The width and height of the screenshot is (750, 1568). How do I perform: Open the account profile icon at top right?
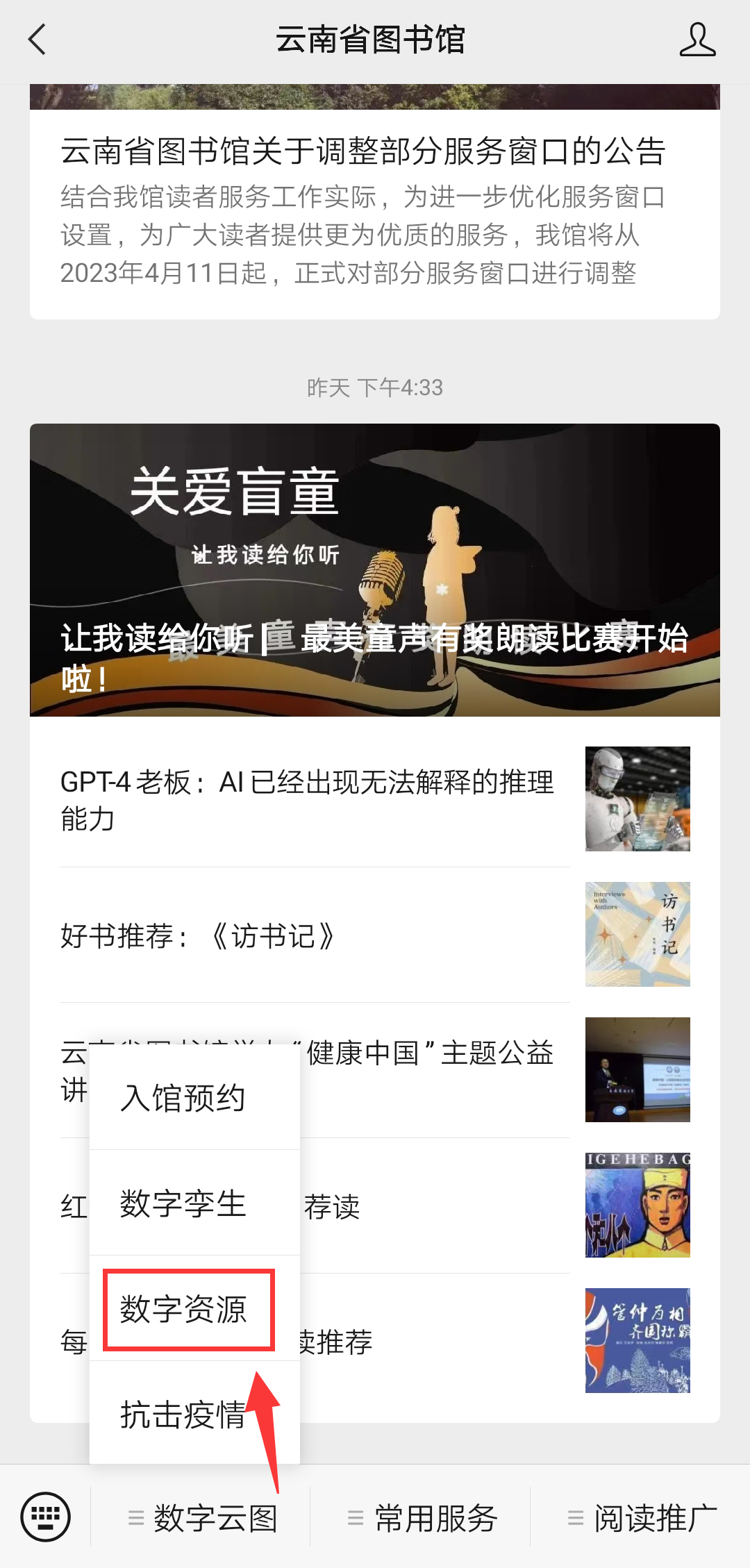(x=699, y=40)
